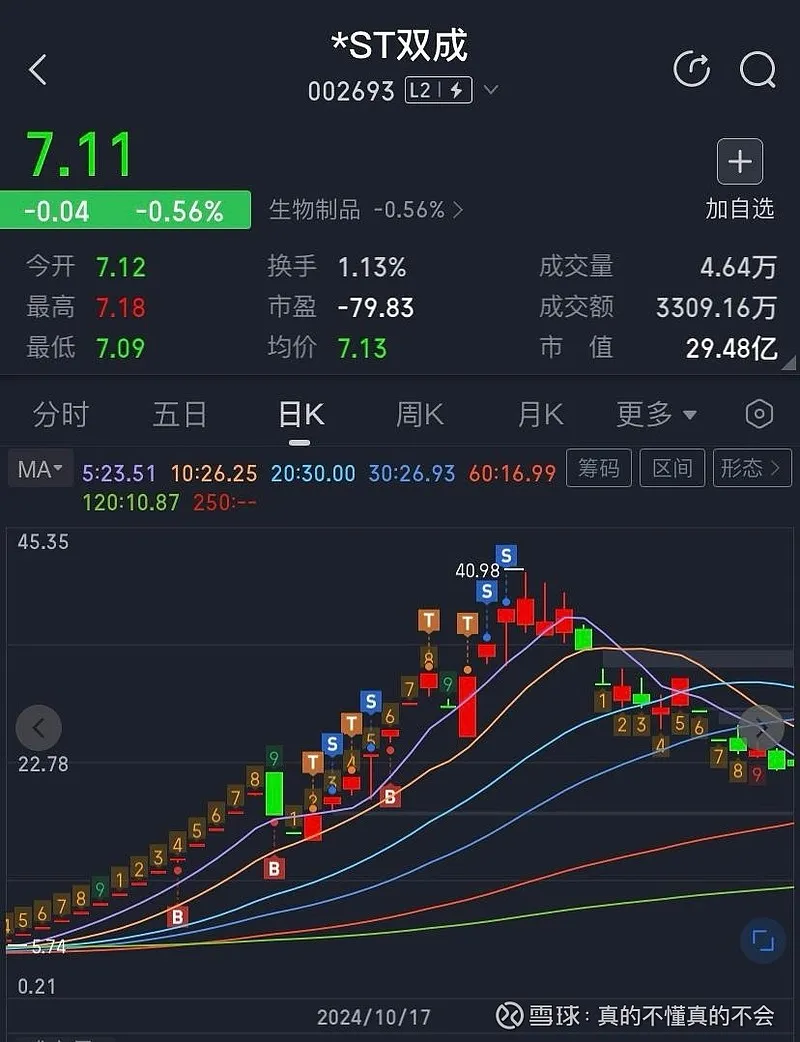800x1042 pixels.
Task: Open the MA indicator dropdown
Action: (x=40, y=469)
